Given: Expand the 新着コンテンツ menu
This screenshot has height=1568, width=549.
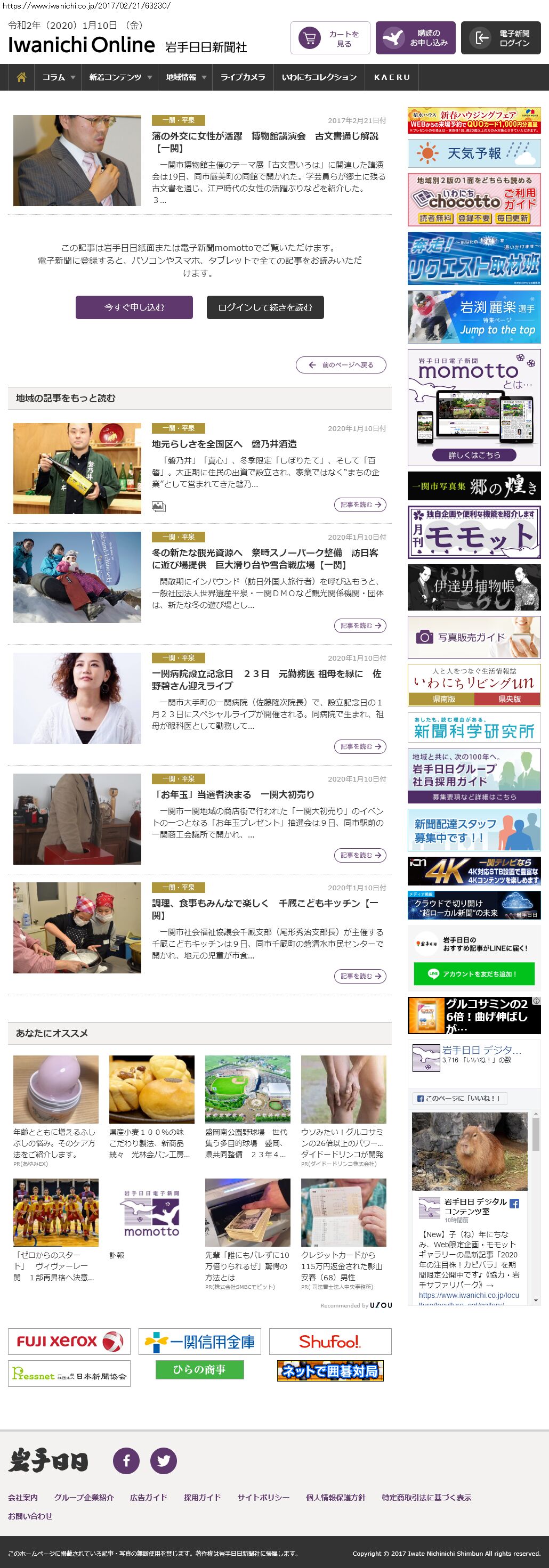Looking at the screenshot, I should point(120,77).
